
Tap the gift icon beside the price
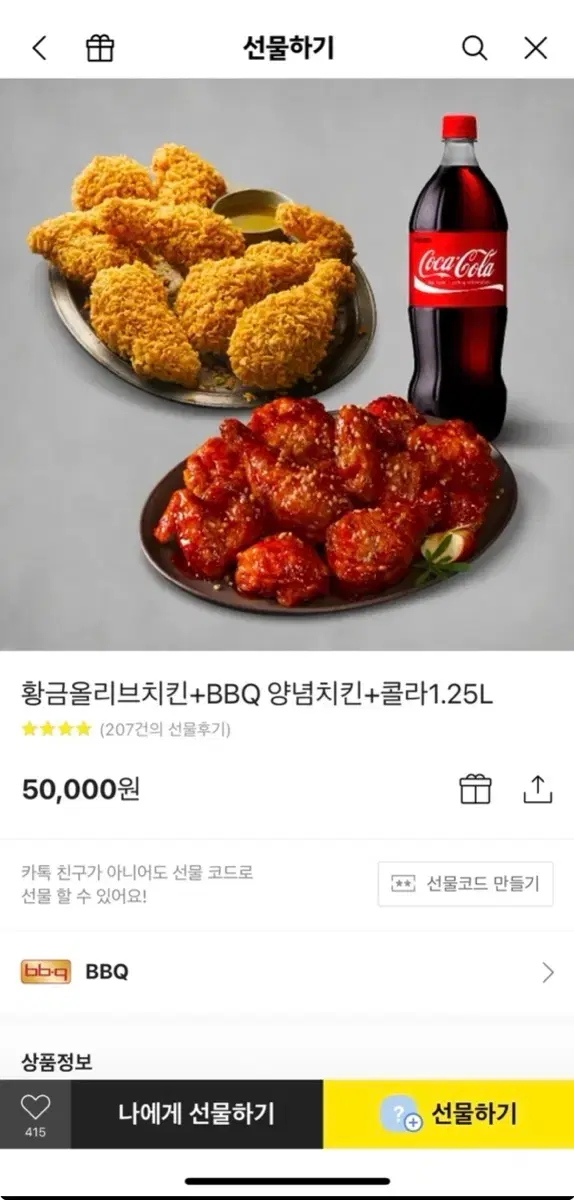(x=475, y=789)
